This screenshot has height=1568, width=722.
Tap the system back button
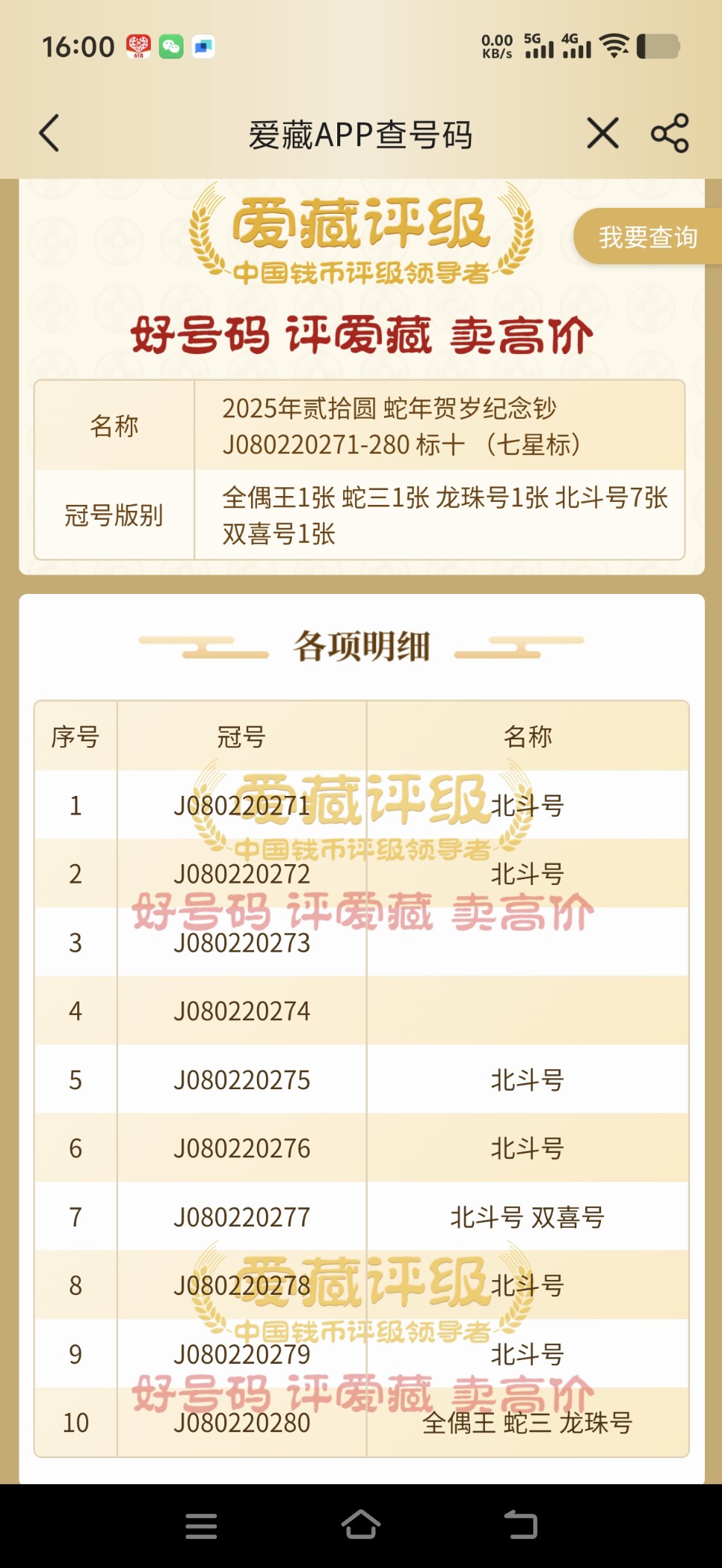tap(521, 1525)
